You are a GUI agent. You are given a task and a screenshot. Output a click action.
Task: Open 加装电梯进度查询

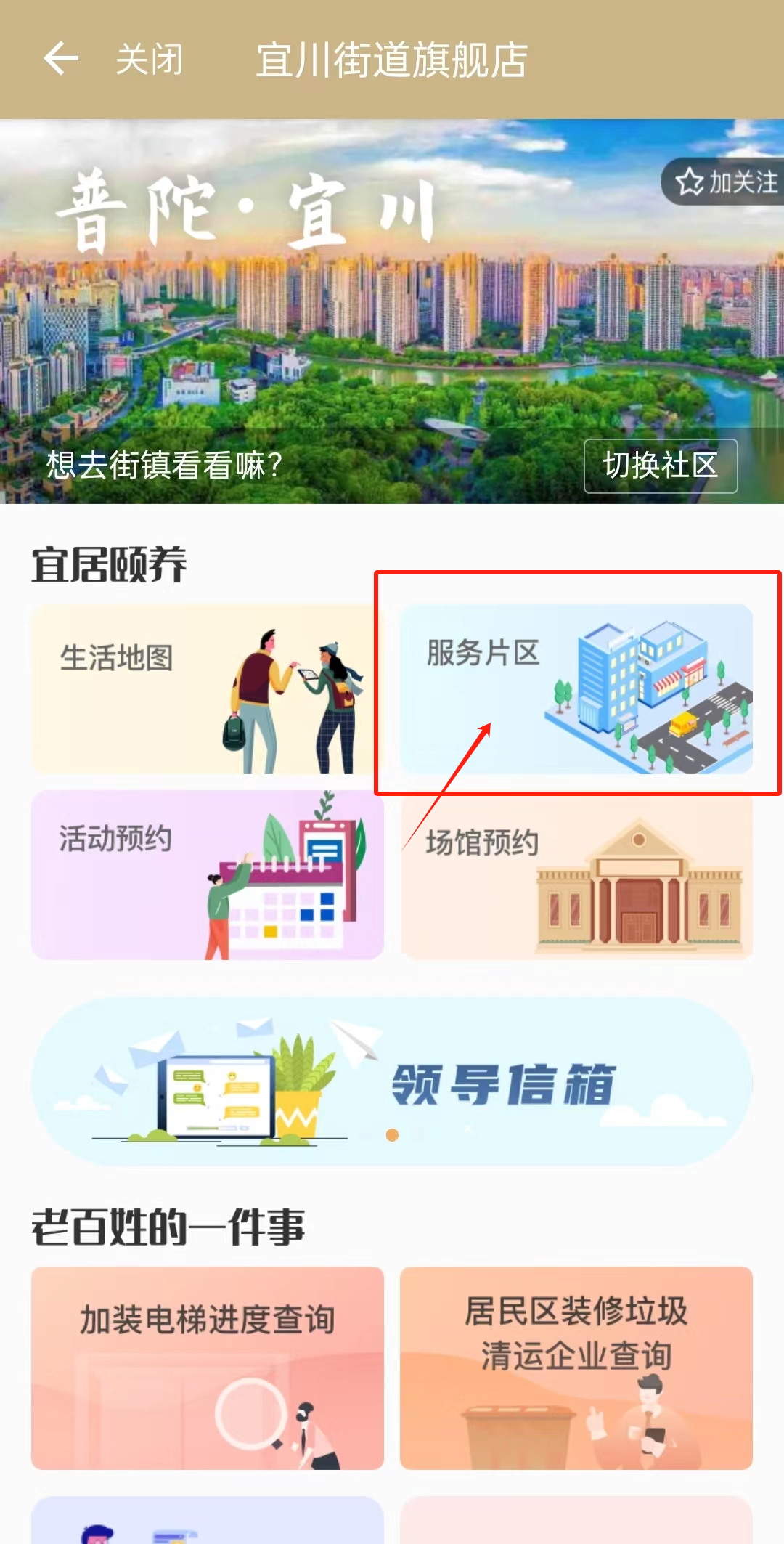(207, 1368)
